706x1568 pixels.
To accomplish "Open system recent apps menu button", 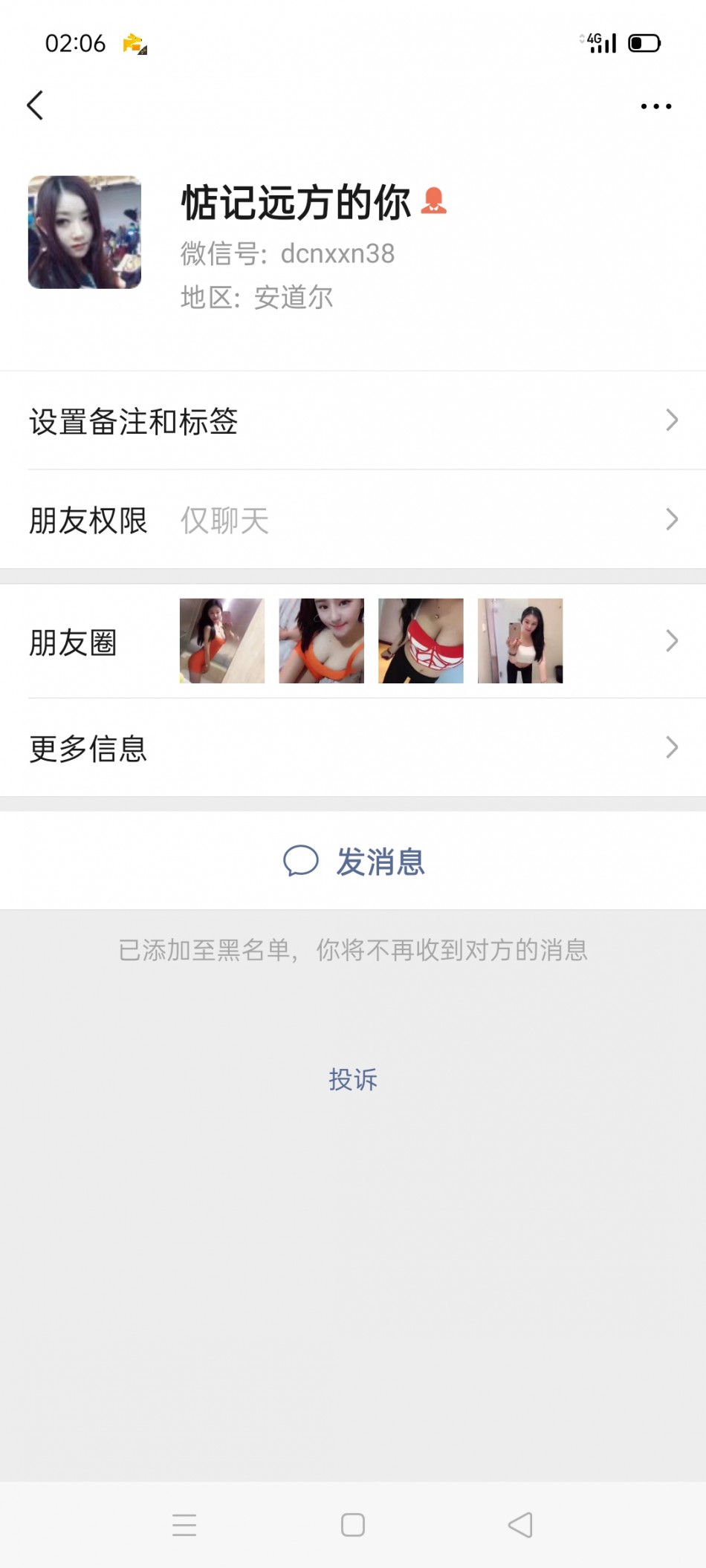I will coord(184,1525).
